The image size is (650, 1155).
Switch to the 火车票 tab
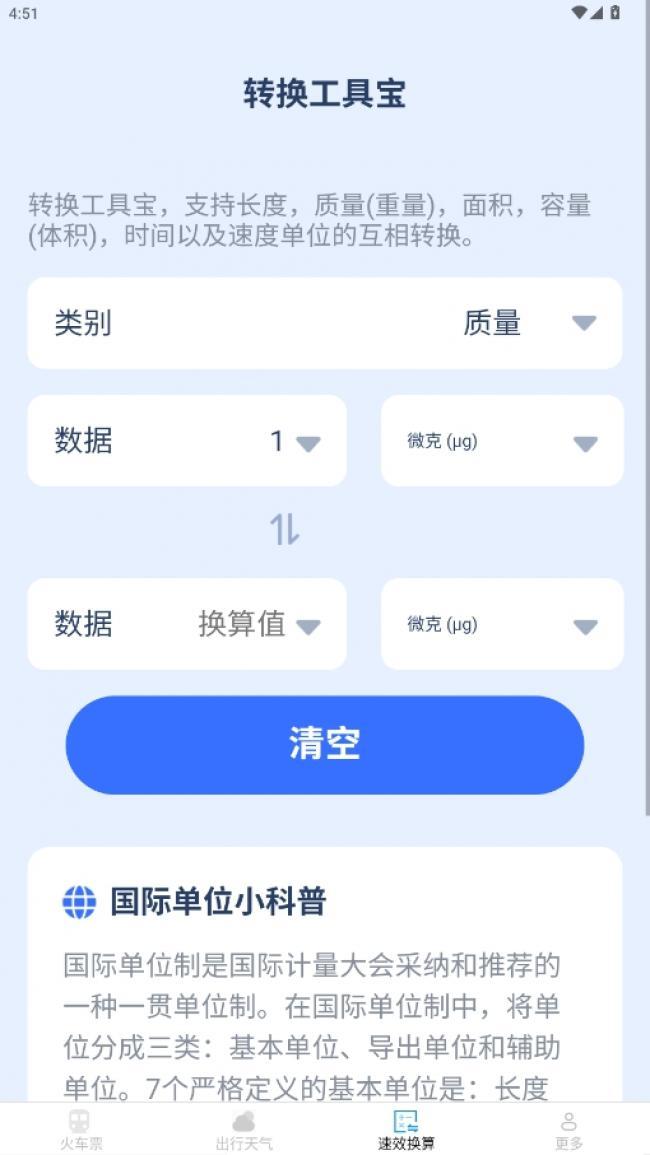pos(81,1130)
